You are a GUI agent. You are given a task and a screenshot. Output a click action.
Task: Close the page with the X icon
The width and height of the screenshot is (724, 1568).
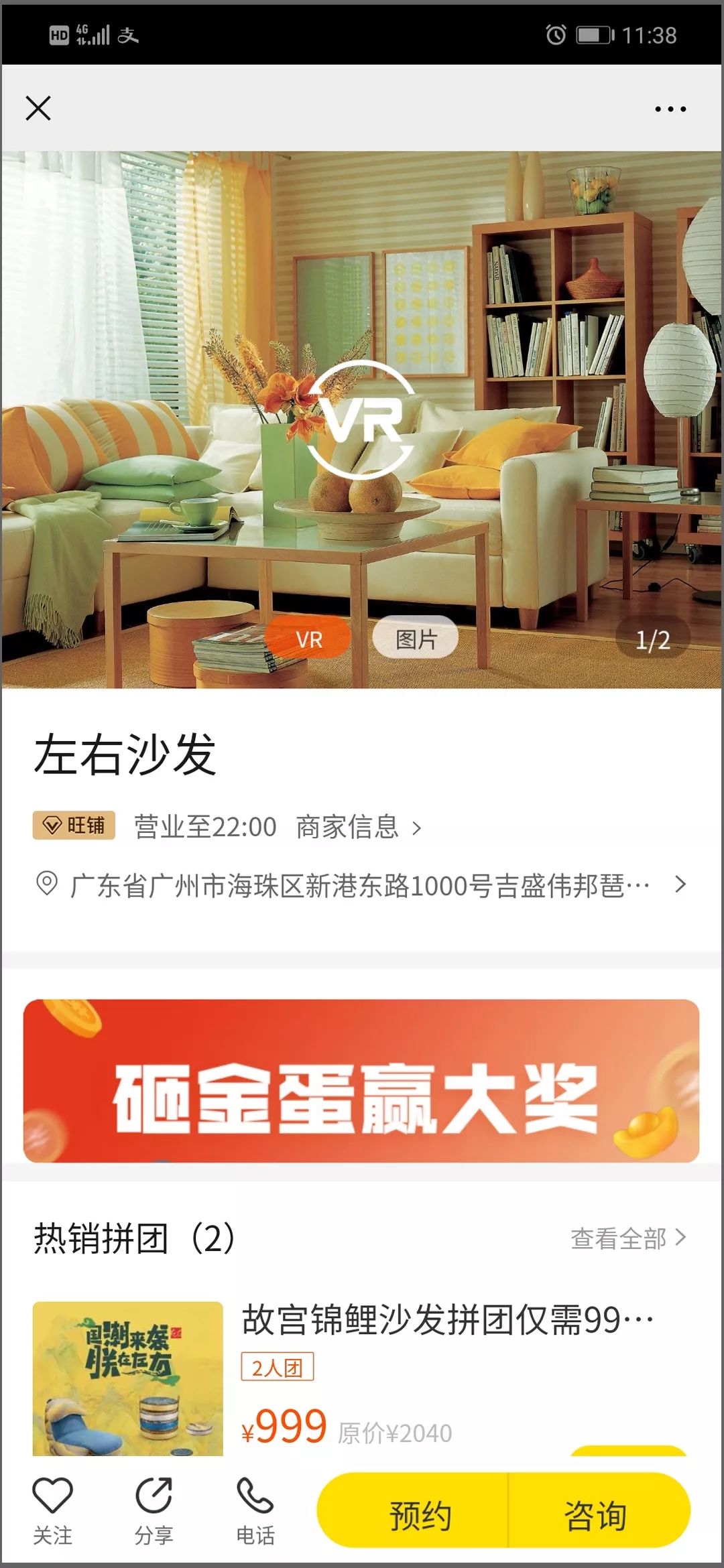click(x=38, y=108)
